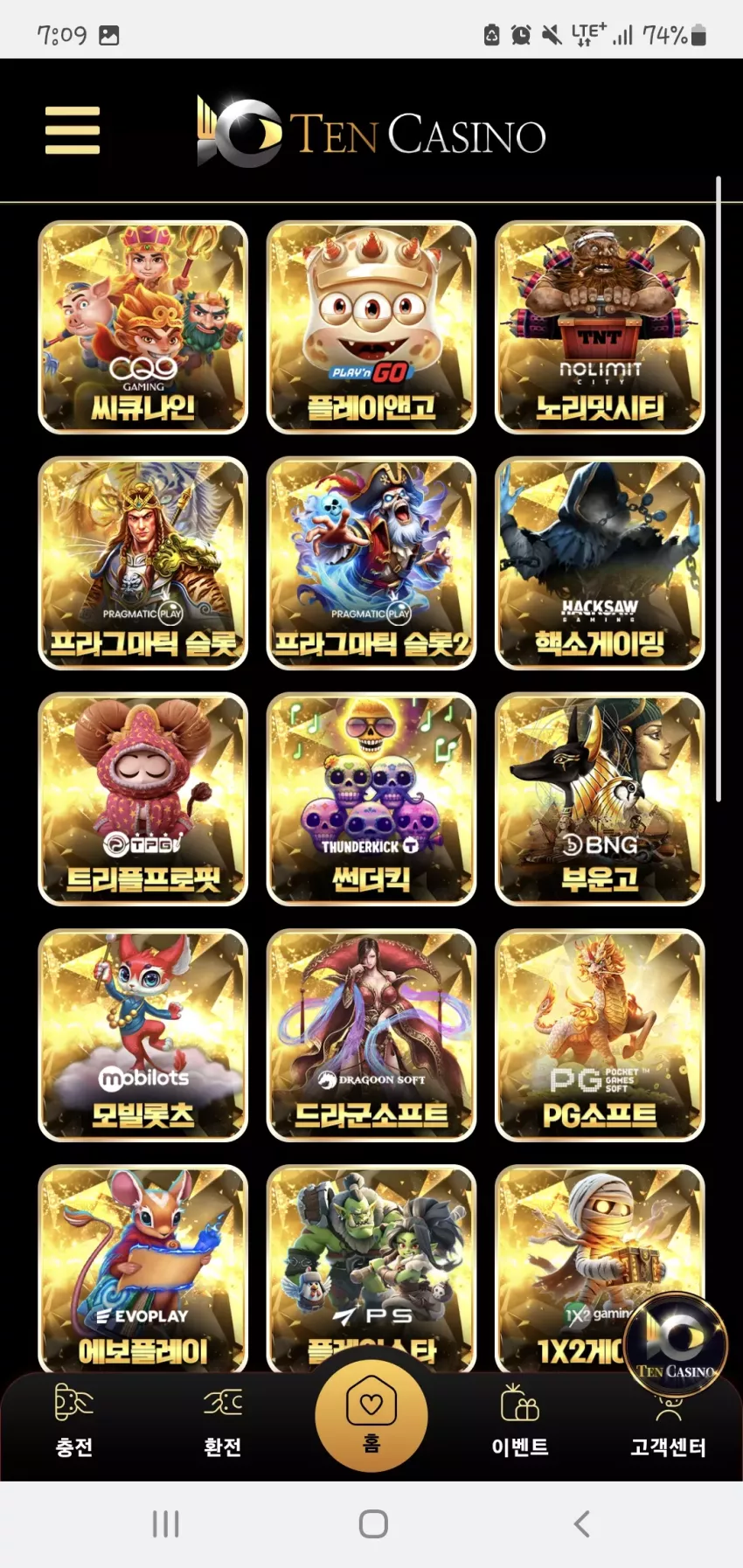Open the 고객센터 tab
This screenshot has height=1568, width=743.
coord(669,1433)
